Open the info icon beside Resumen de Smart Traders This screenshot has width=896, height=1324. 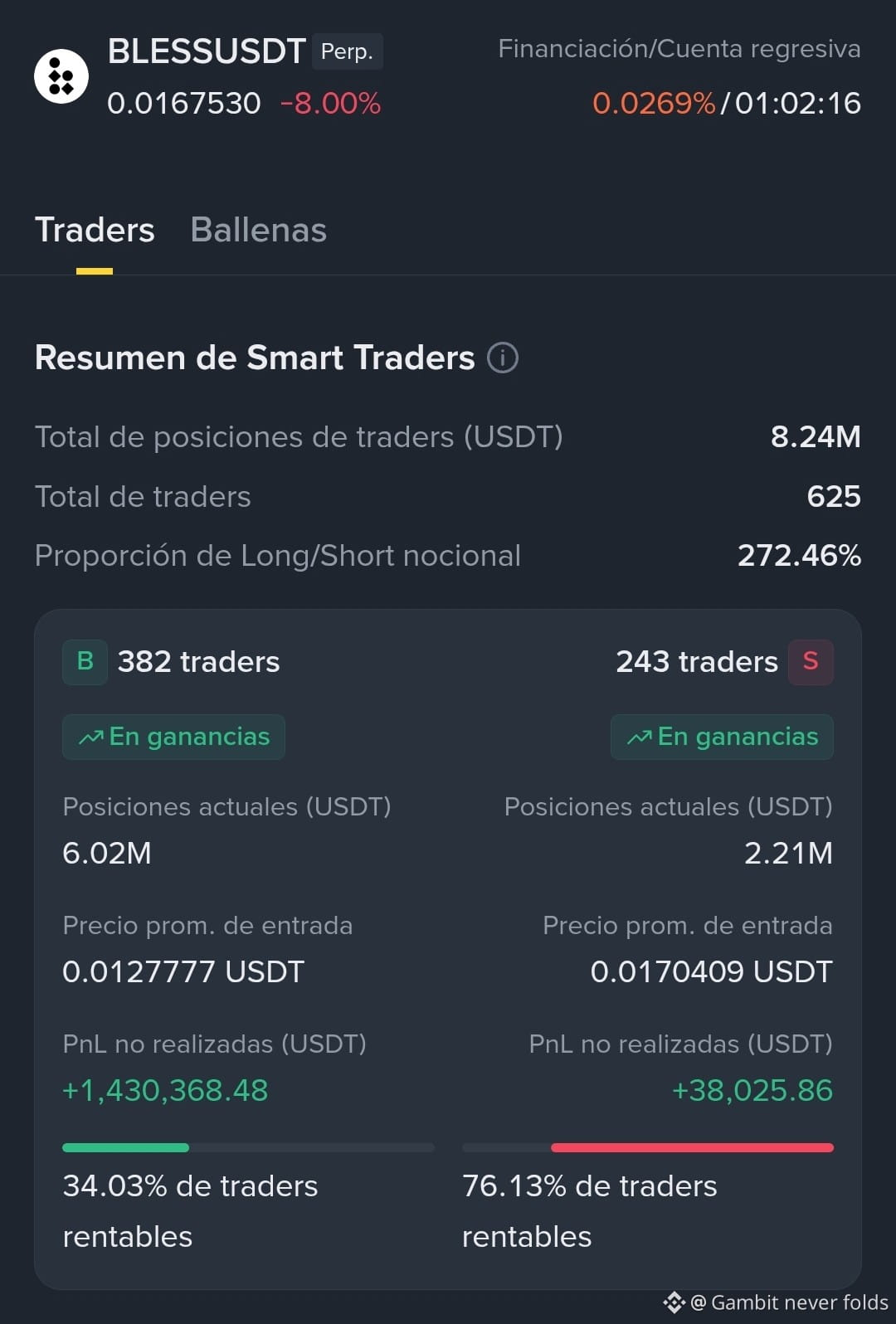click(x=503, y=358)
